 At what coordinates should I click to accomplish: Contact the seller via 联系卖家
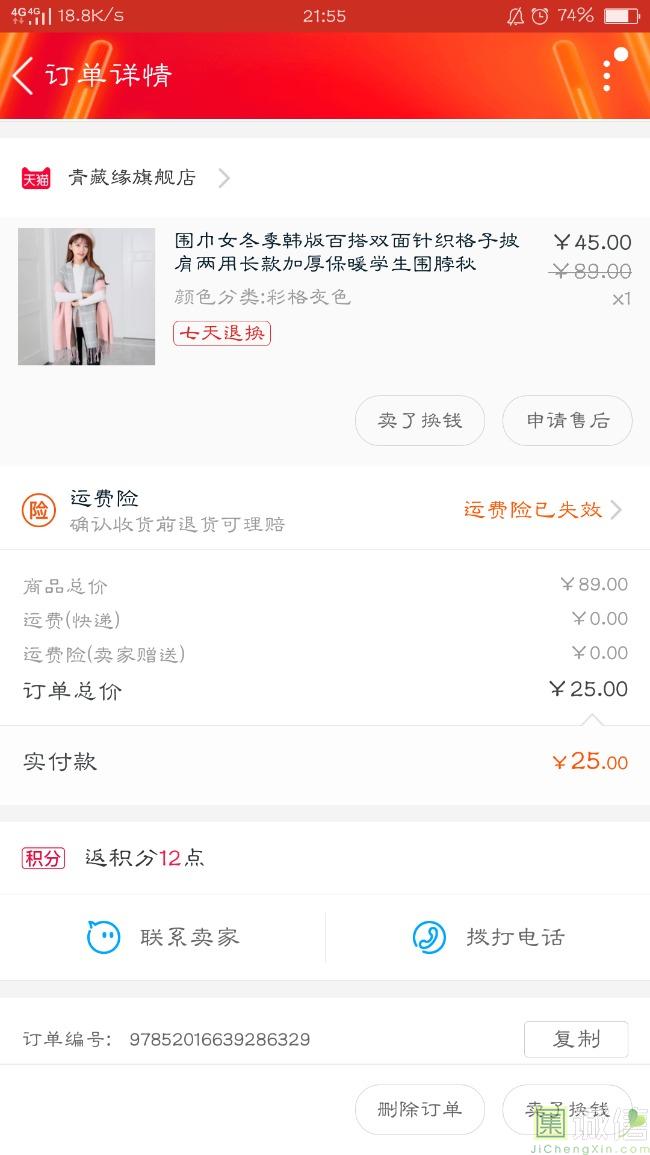tap(164, 938)
